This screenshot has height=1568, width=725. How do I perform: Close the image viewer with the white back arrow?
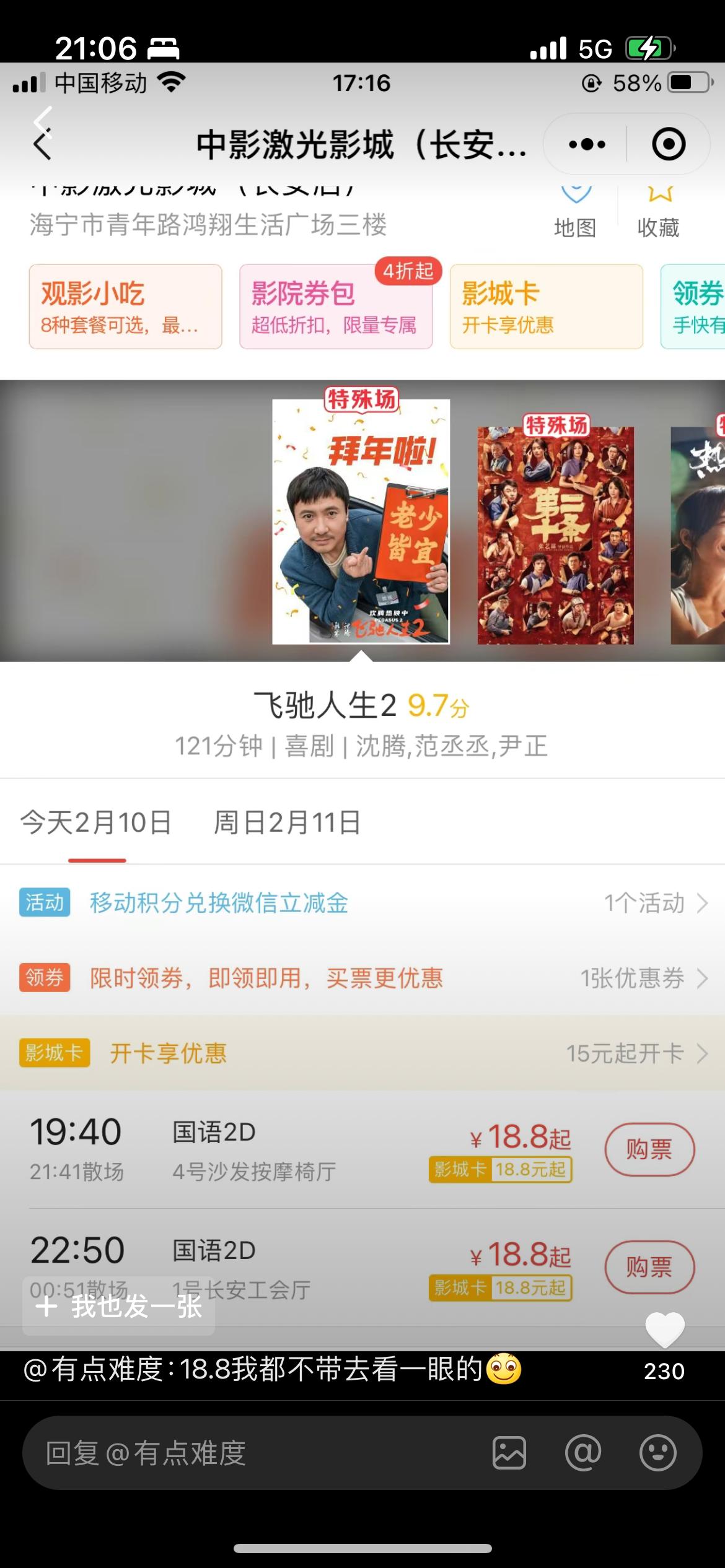point(43,119)
